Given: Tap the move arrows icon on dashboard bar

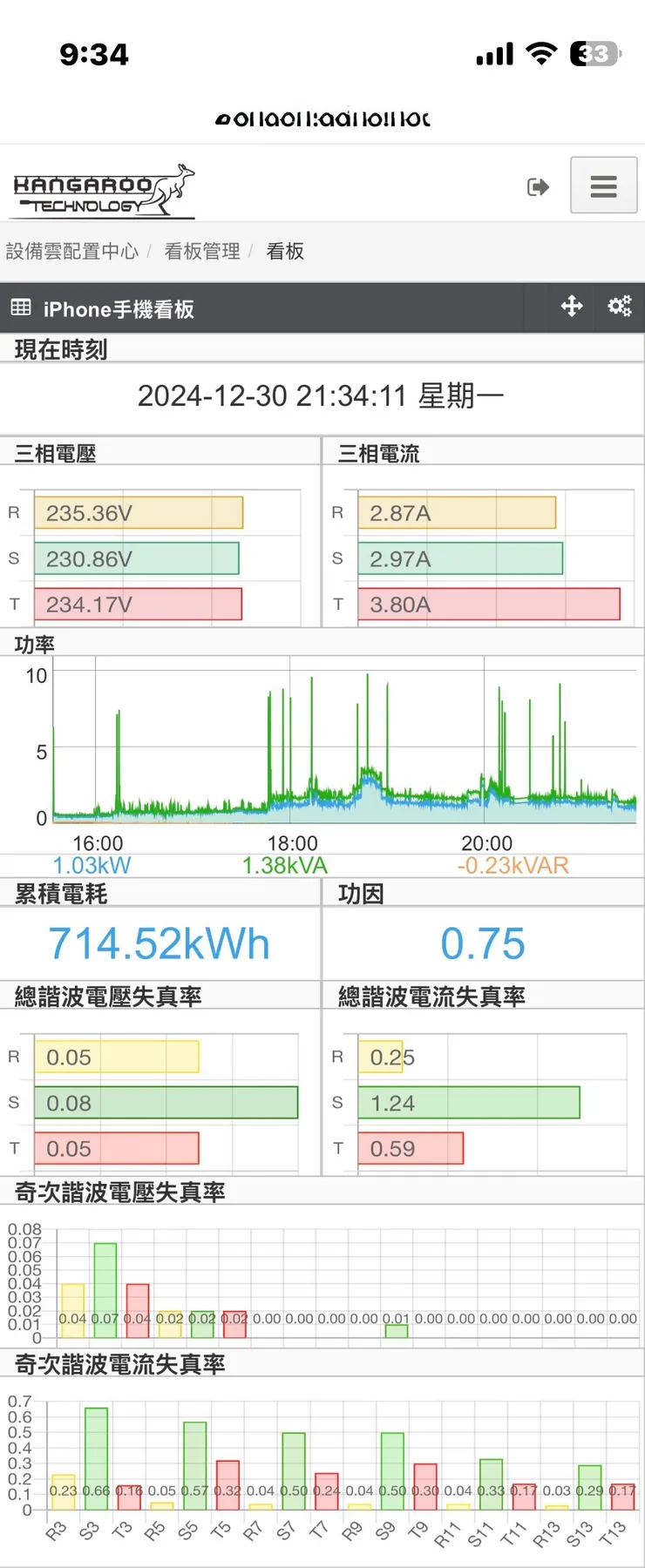Looking at the screenshot, I should (572, 307).
